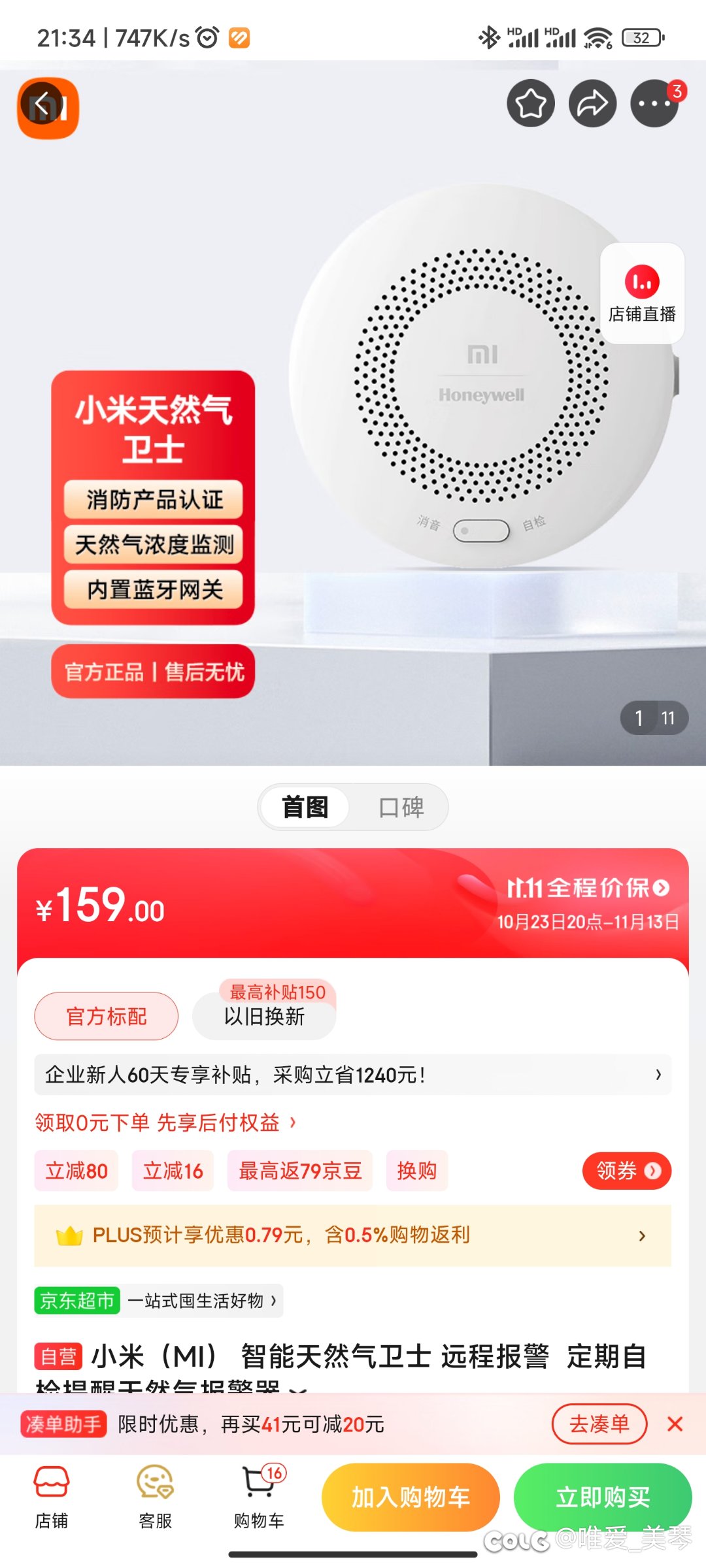This screenshot has height=1568, width=706.
Task: Tap 加入购物车 to add to cart
Action: coord(411,1497)
